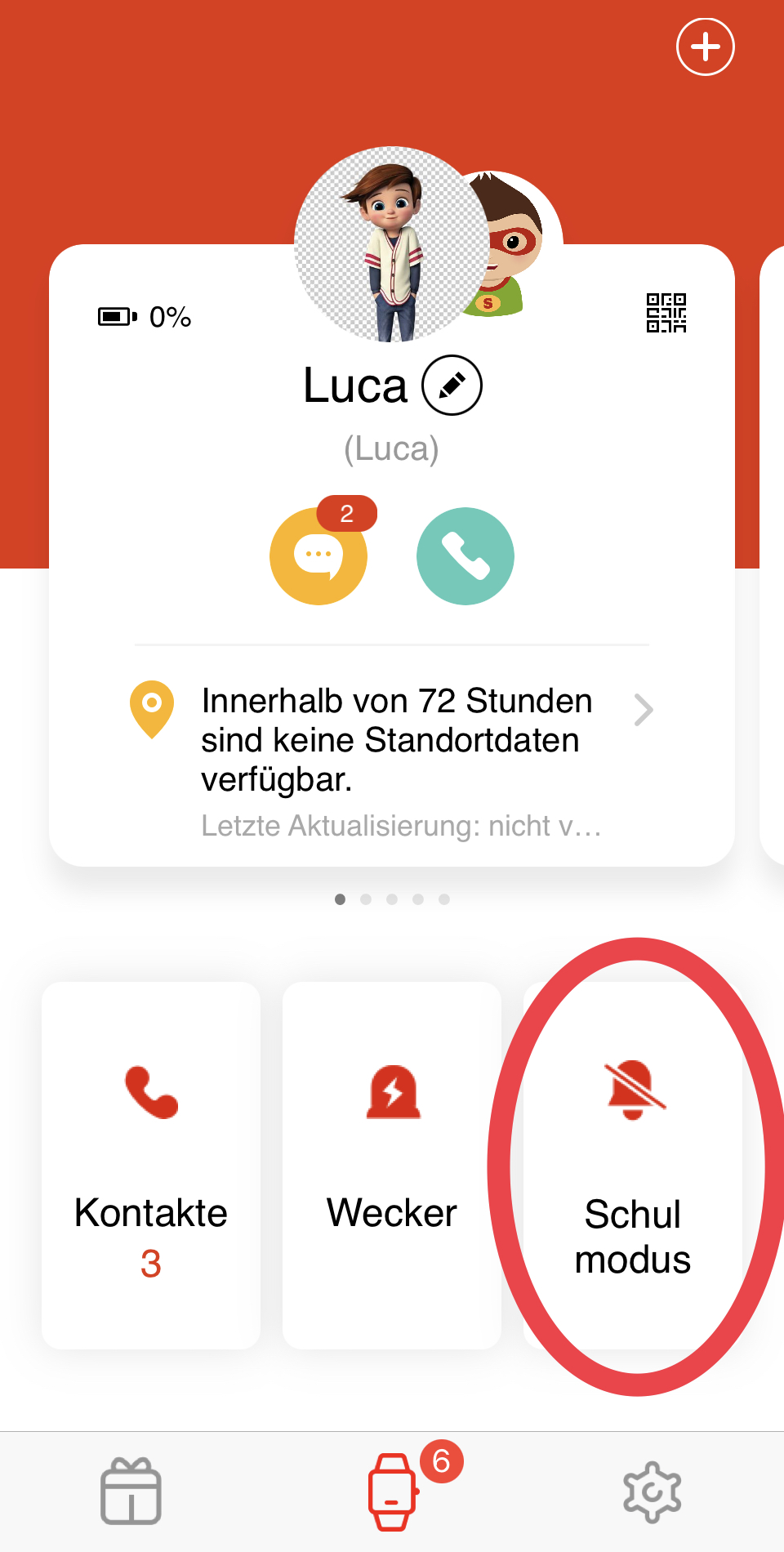This screenshot has width=784, height=1552.
Task: Call Luca's watch
Action: tap(465, 556)
